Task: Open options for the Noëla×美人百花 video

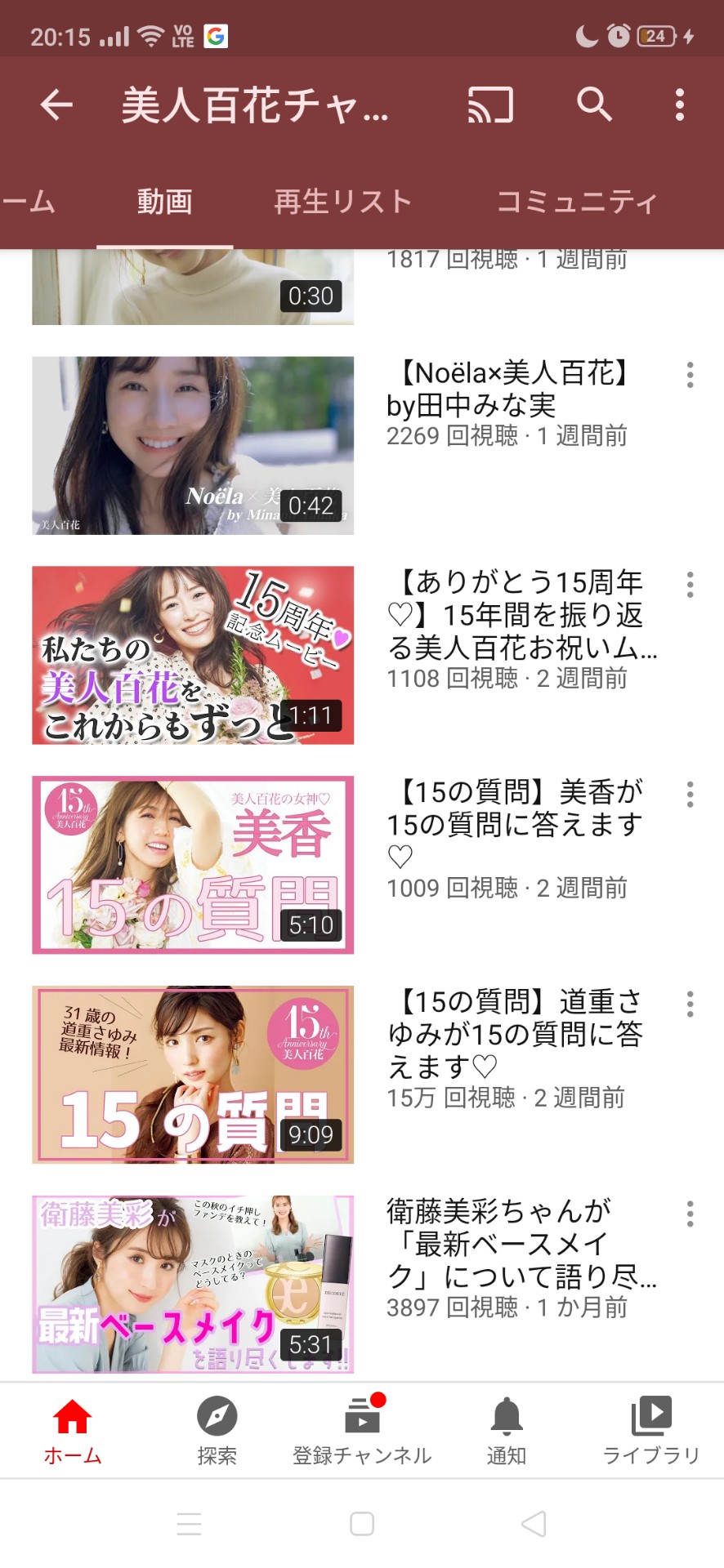Action: [x=690, y=375]
